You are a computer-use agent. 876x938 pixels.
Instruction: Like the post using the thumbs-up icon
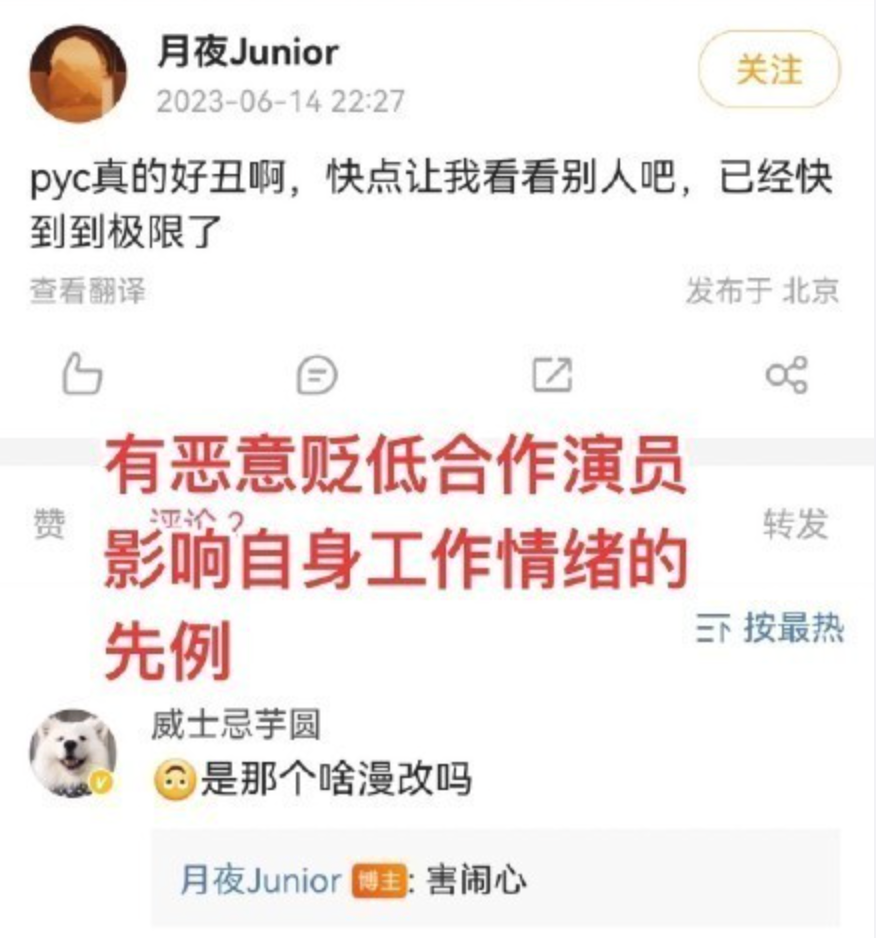point(82,374)
